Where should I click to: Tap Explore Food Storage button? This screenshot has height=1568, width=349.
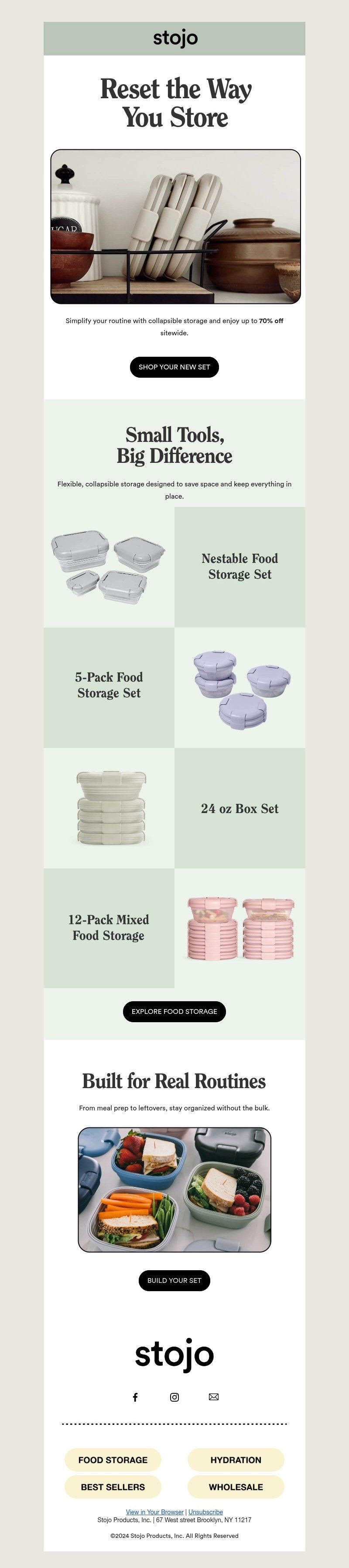click(x=174, y=1011)
